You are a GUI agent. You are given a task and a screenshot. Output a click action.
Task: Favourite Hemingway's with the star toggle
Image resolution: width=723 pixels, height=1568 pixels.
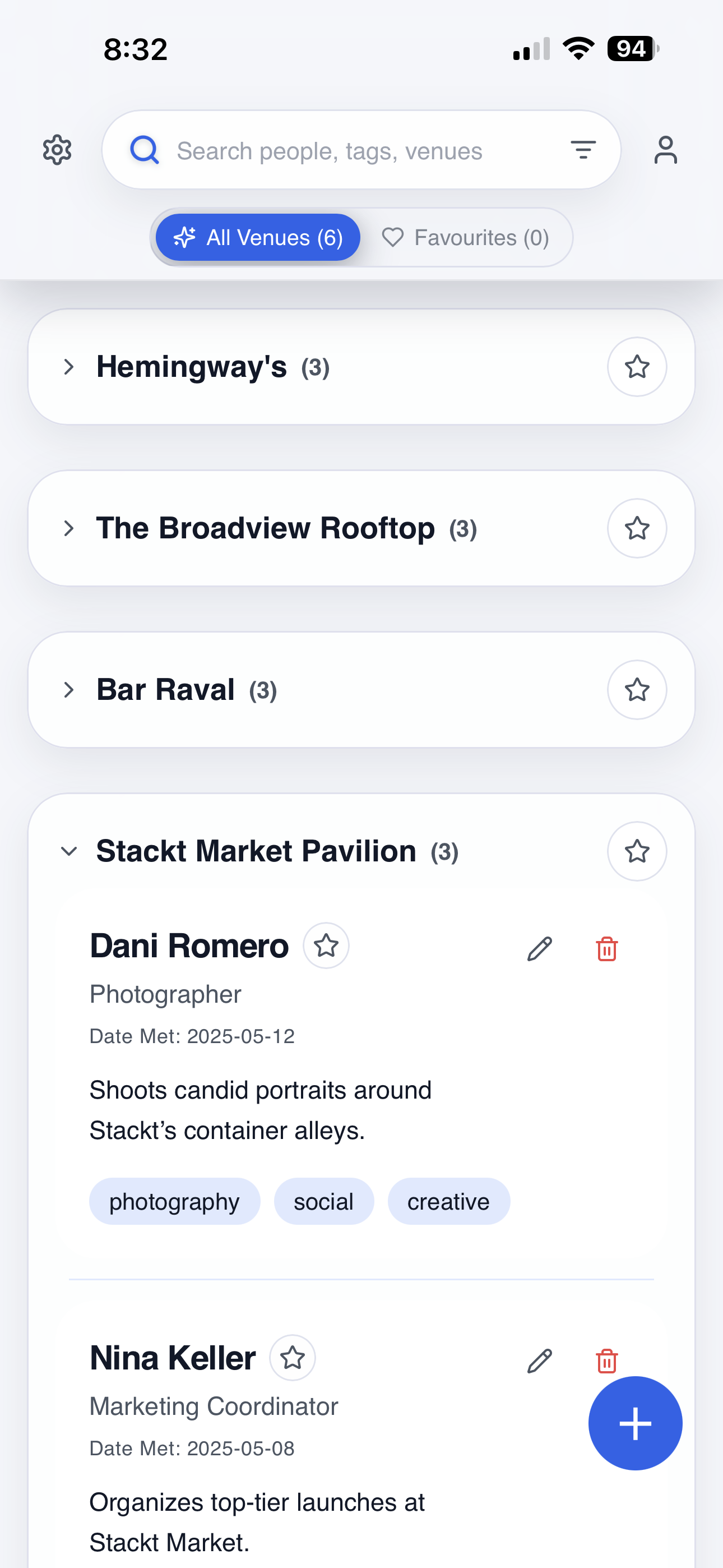tap(637, 366)
